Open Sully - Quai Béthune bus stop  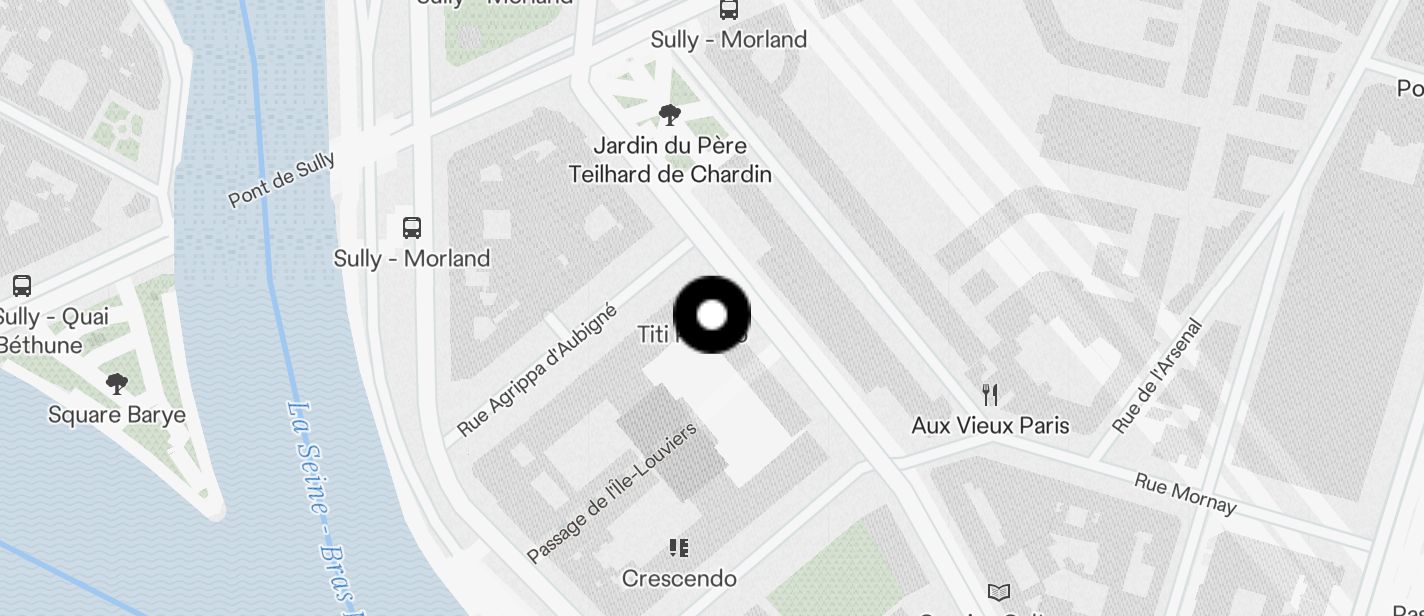pos(22,286)
